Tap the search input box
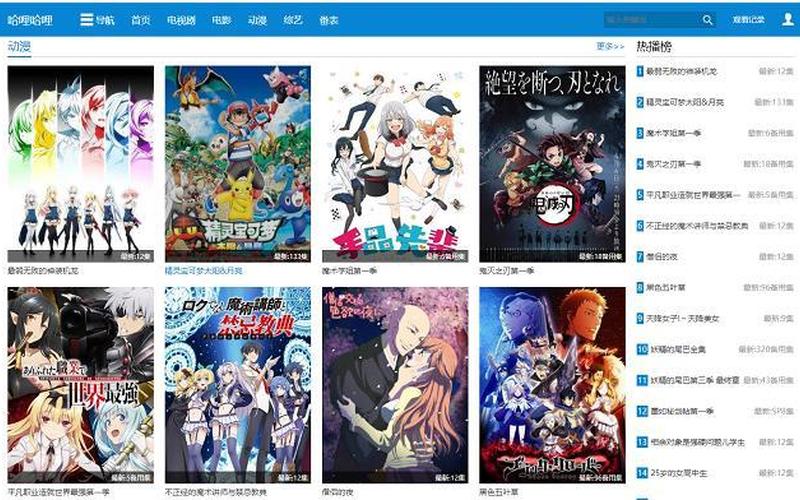Screen dimensions: 800x500 tap(650, 19)
